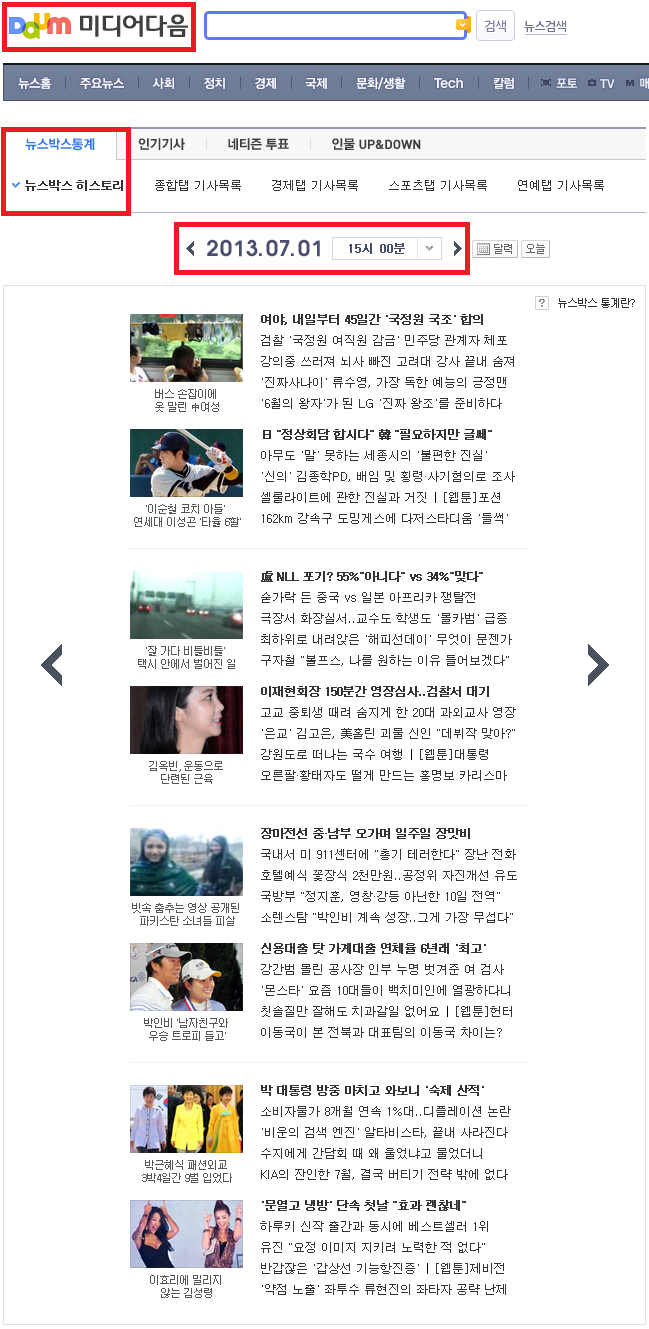Open 종합탭 기사목록
Image resolution: width=649 pixels, height=1329 pixels.
(x=198, y=185)
